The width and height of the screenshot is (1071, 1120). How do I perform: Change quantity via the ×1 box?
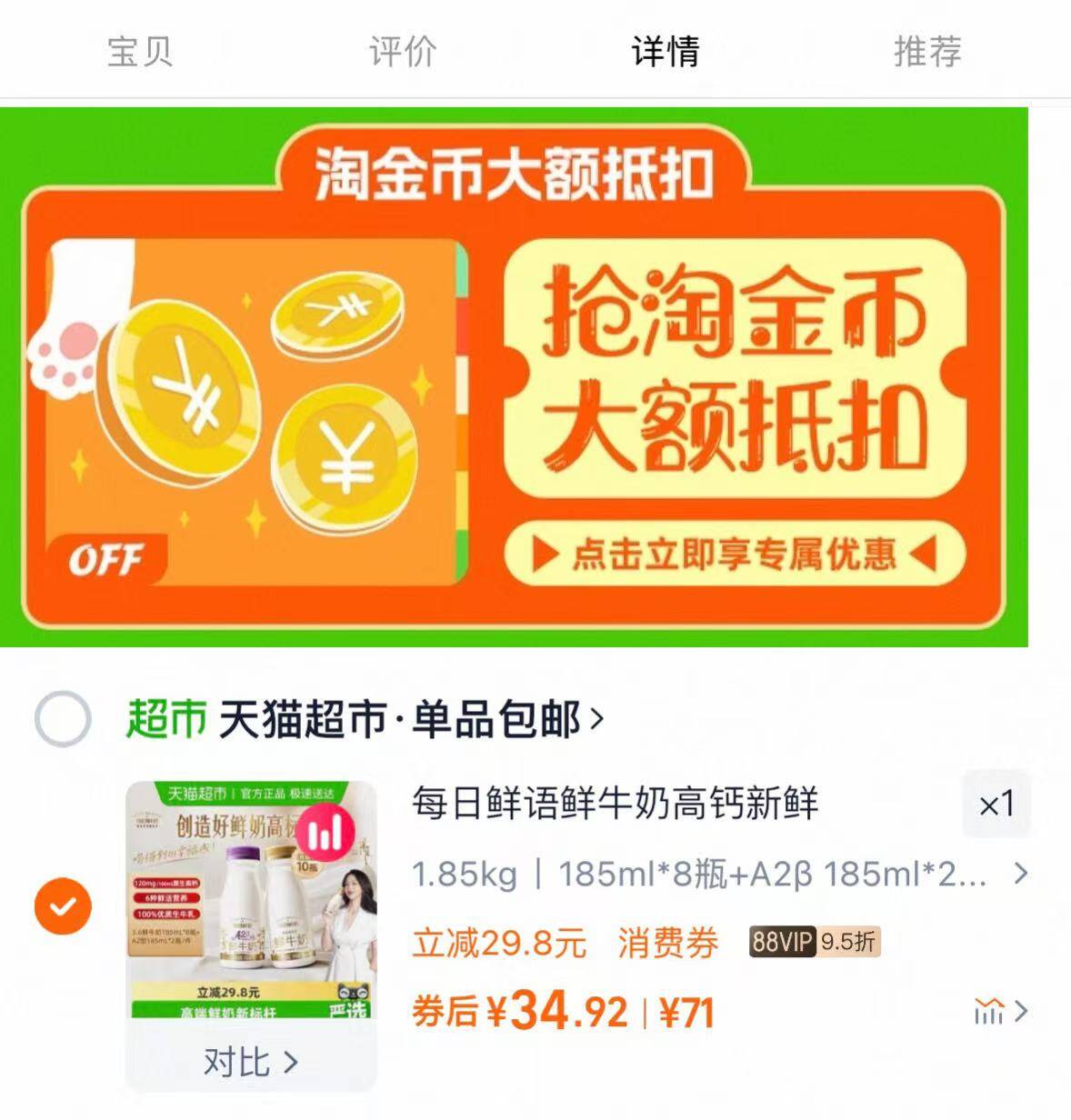(996, 805)
